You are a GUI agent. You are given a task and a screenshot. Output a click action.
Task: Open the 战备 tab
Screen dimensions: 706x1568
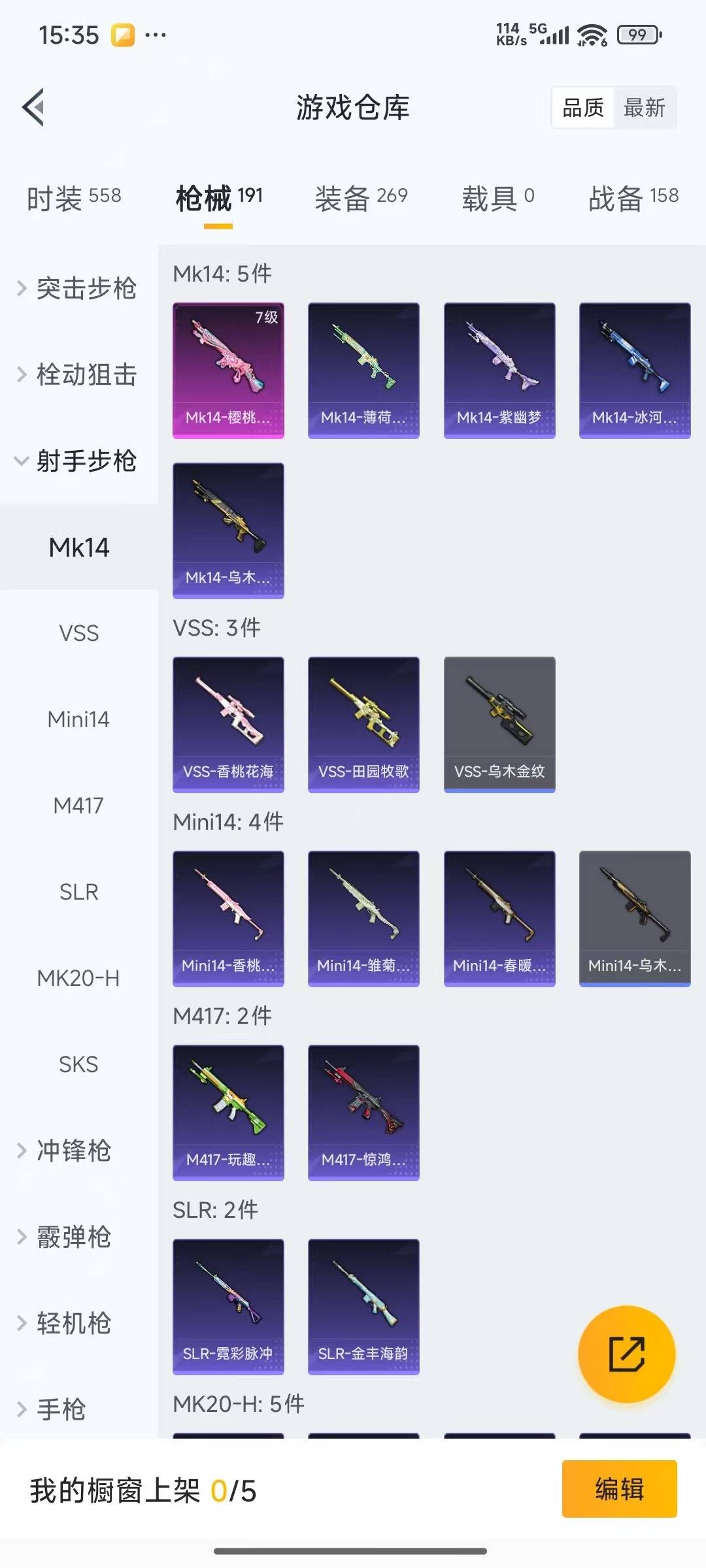click(632, 198)
